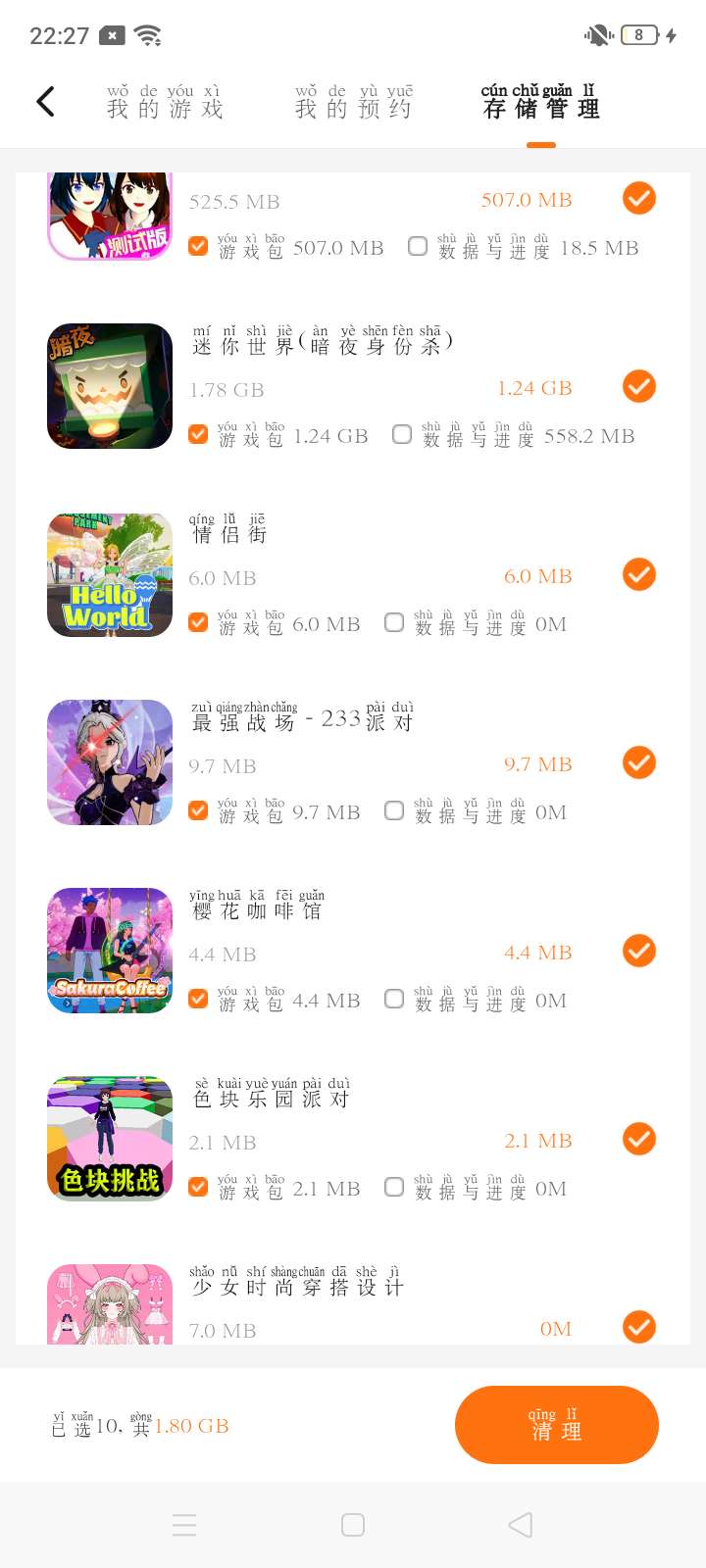Switch to the 我的预约 tab
The height and width of the screenshot is (1568, 706).
[353, 103]
